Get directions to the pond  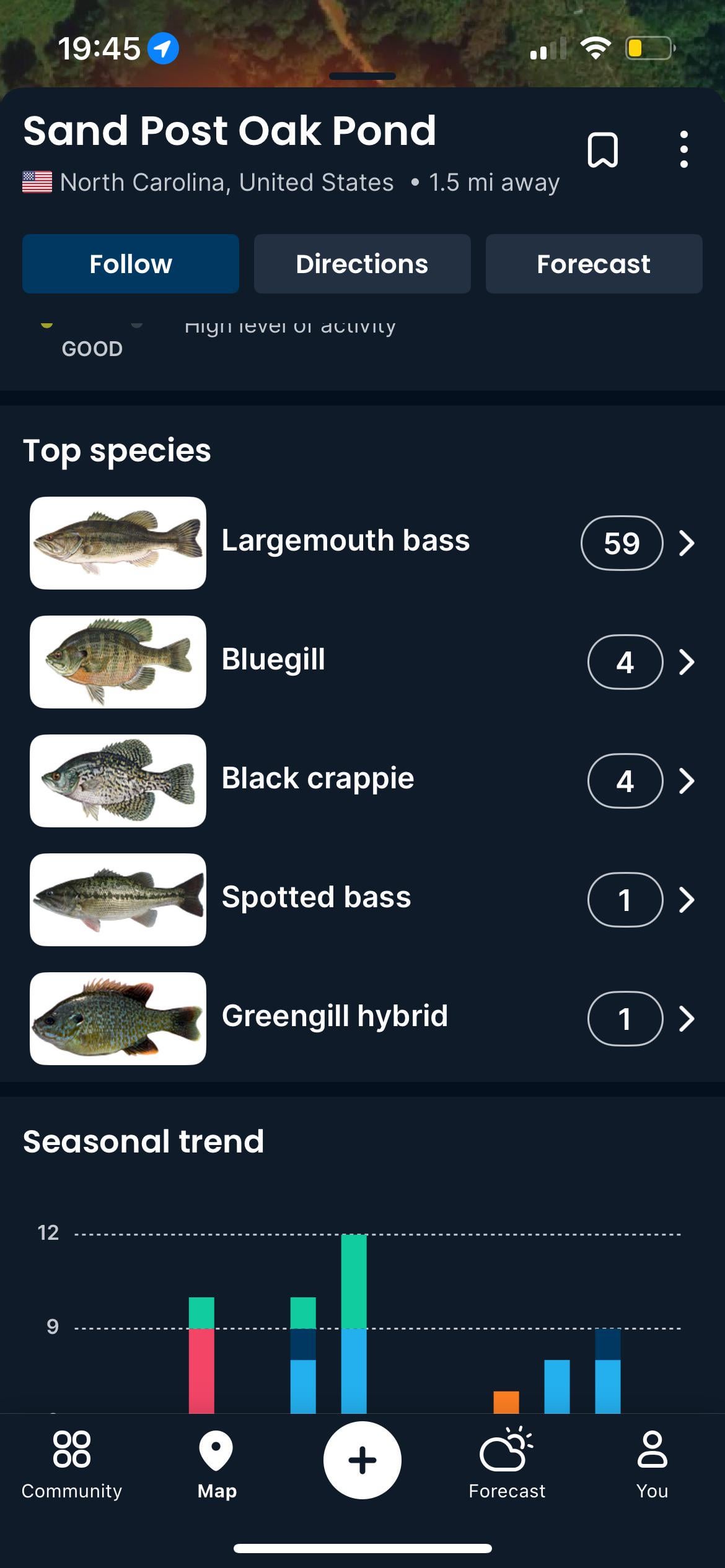(x=362, y=264)
